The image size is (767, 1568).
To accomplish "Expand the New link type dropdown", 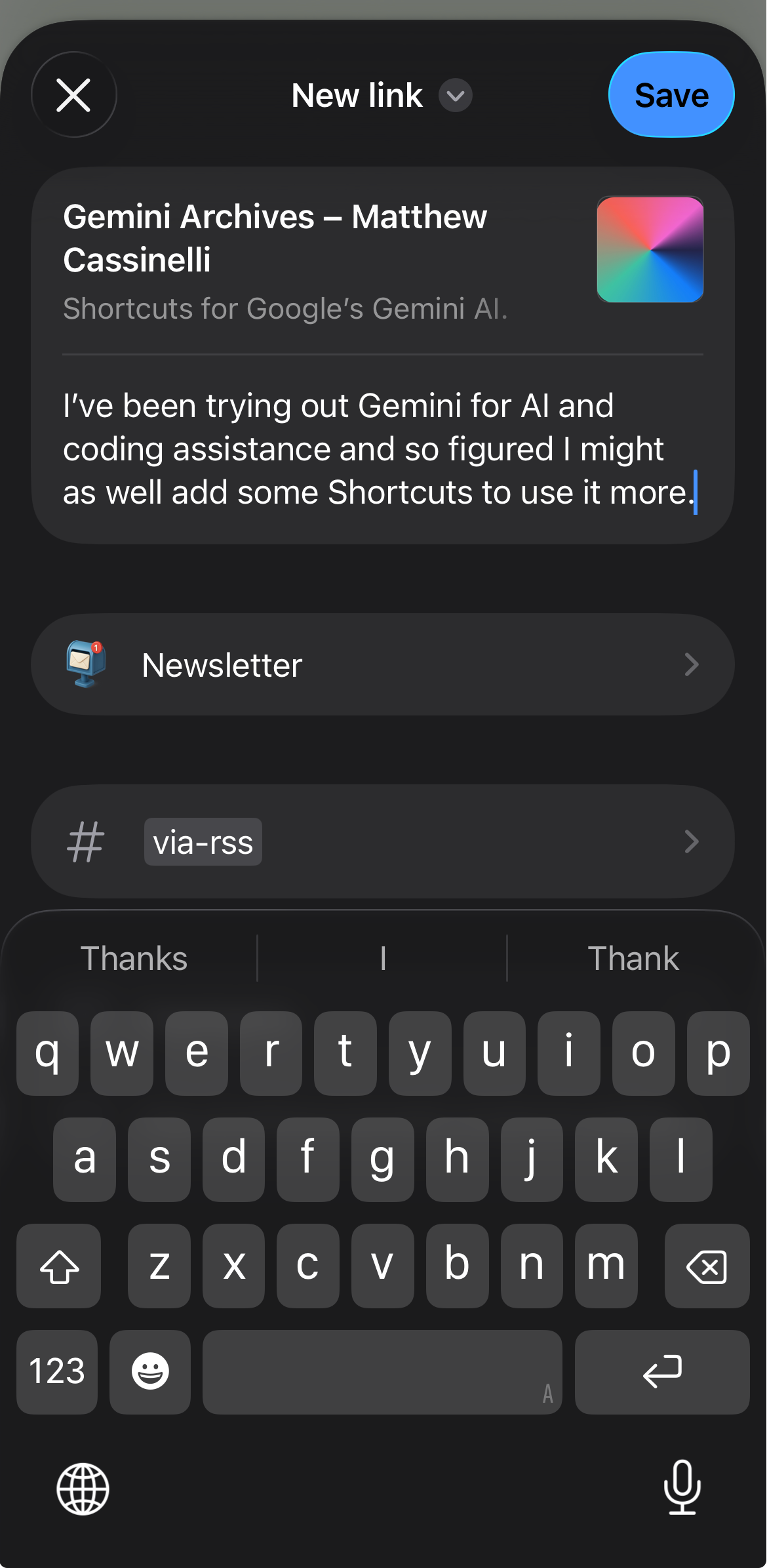I will pyautogui.click(x=455, y=96).
